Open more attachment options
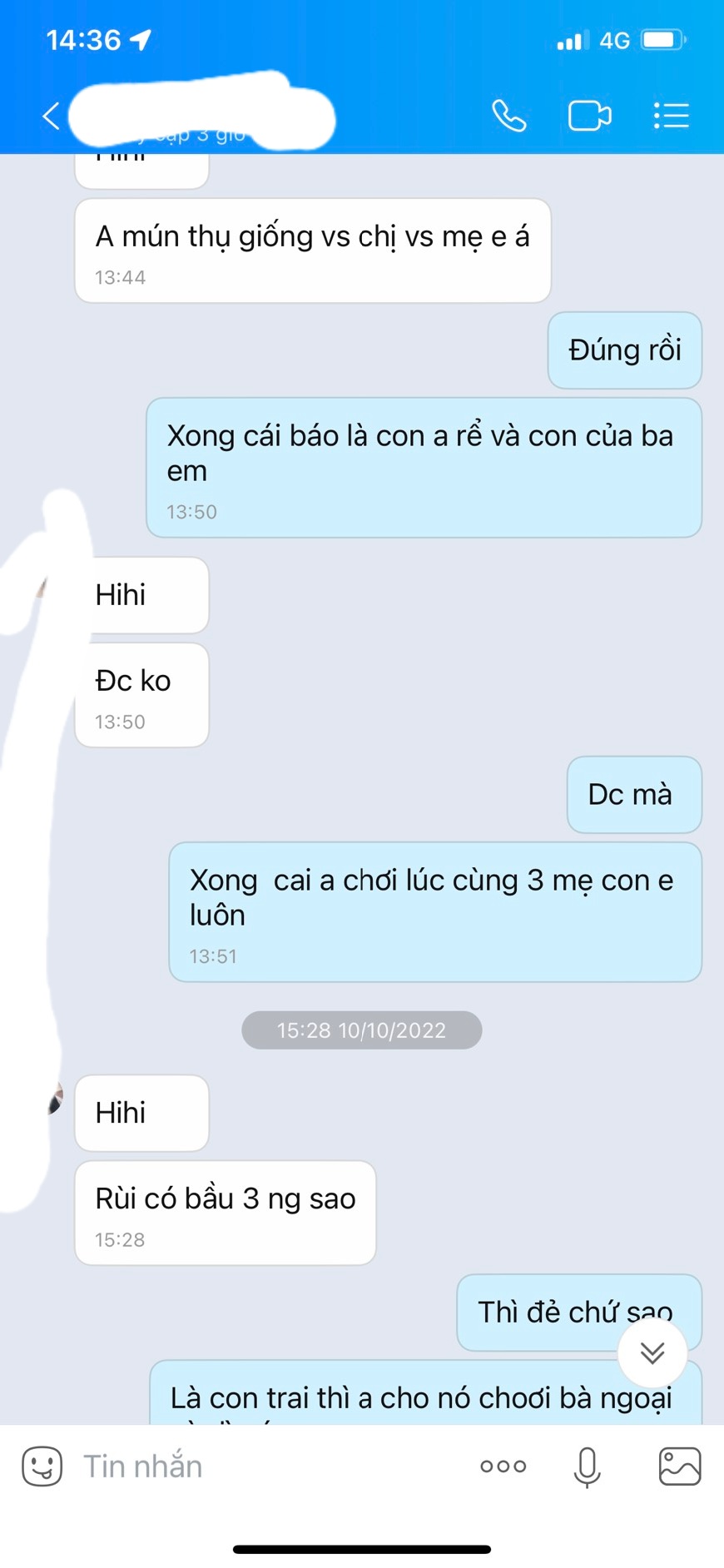This screenshot has width=724, height=1568. click(503, 1466)
